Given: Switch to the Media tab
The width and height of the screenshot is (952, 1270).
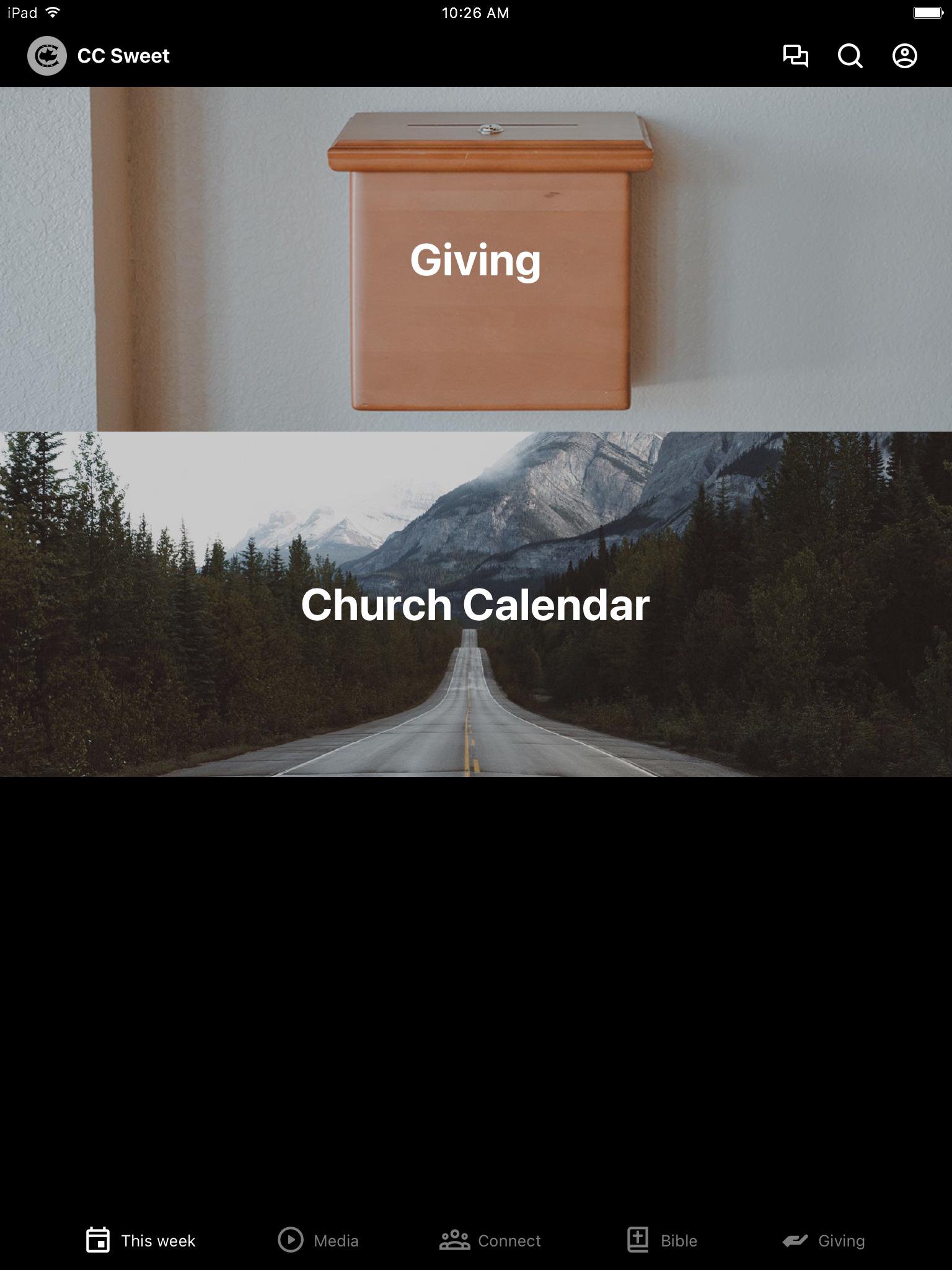Looking at the screenshot, I should [318, 1240].
